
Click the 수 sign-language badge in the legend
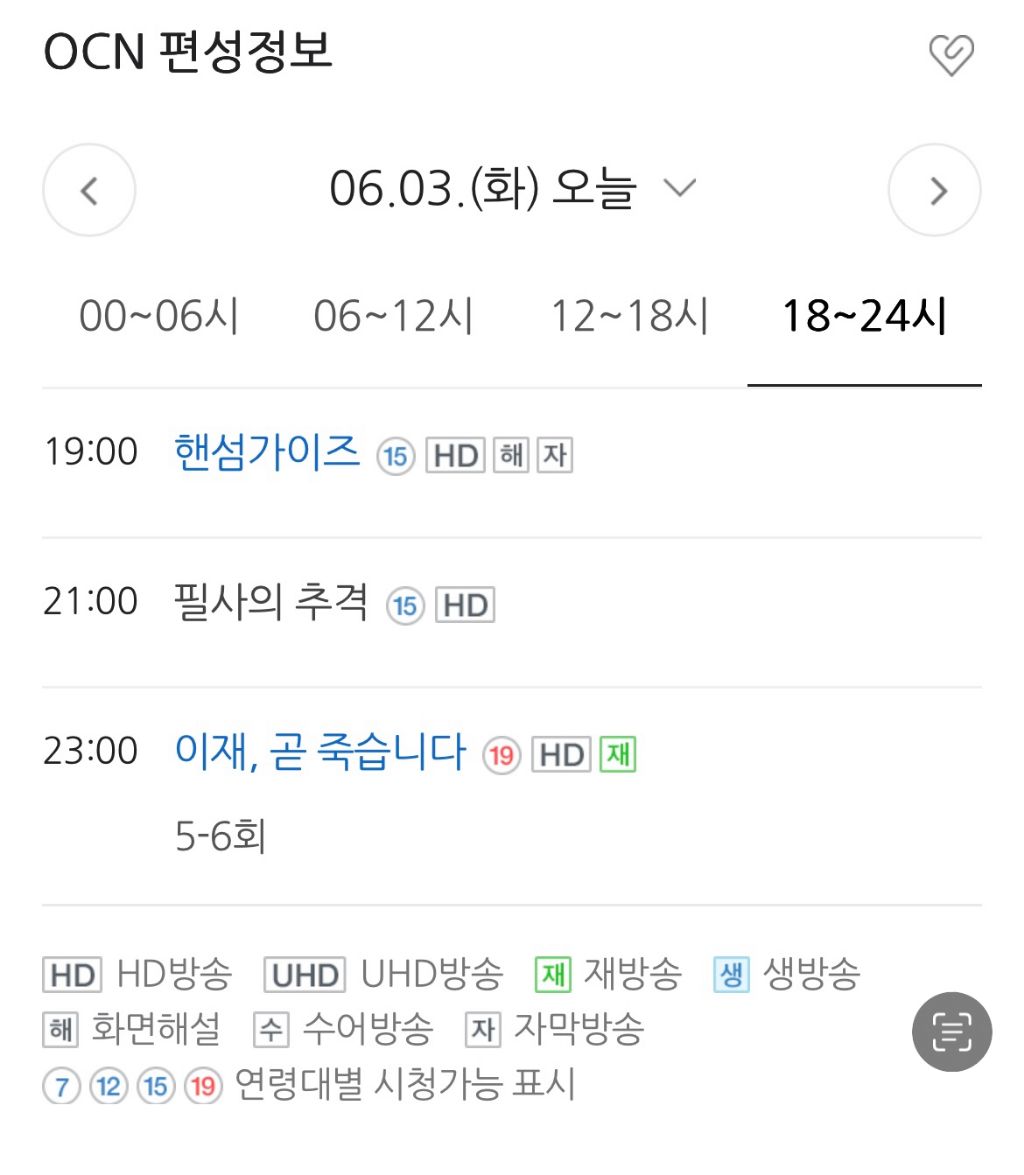tap(271, 1029)
